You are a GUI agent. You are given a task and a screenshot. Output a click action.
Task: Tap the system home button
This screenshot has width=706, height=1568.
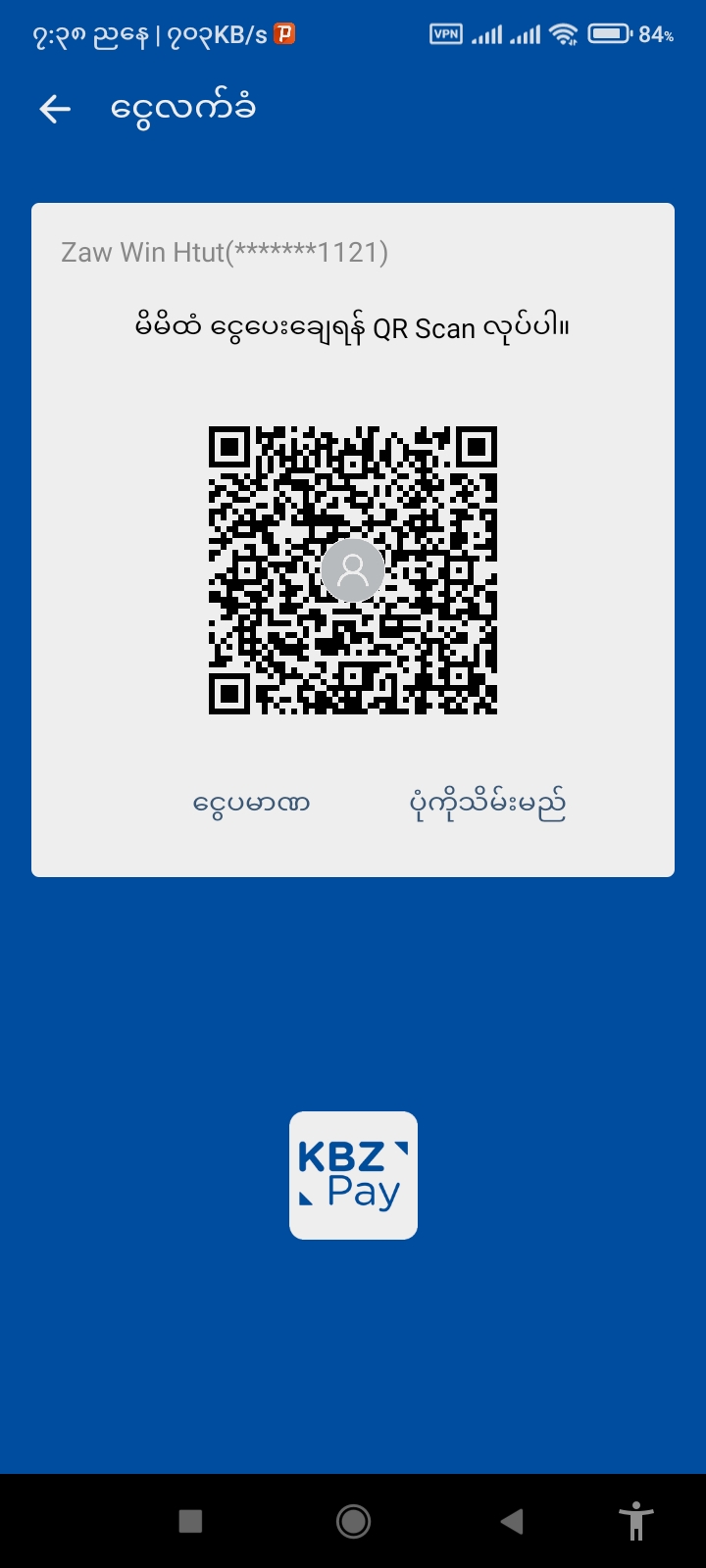(x=353, y=1521)
